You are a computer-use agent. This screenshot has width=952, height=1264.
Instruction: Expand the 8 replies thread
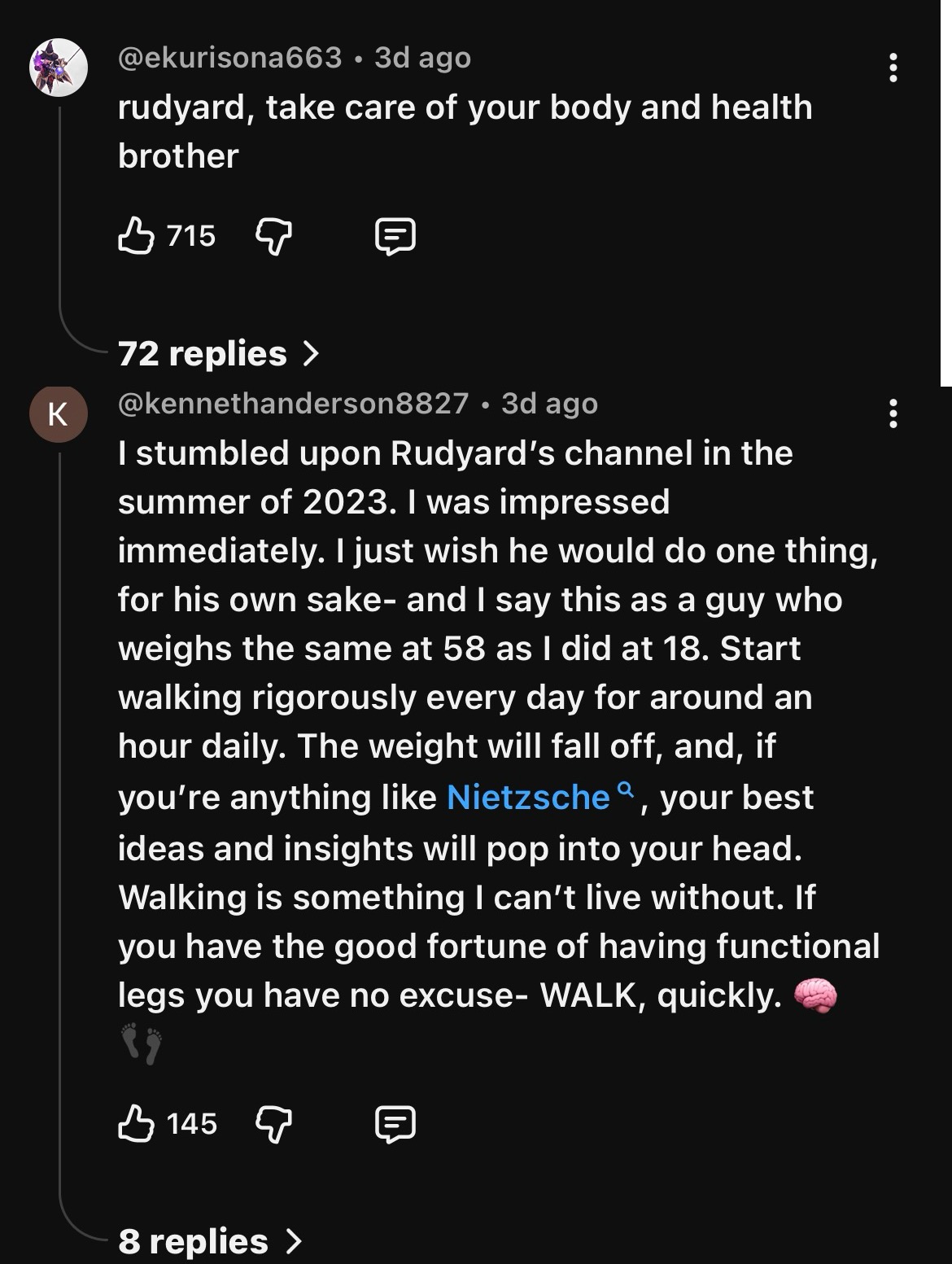click(x=209, y=1241)
